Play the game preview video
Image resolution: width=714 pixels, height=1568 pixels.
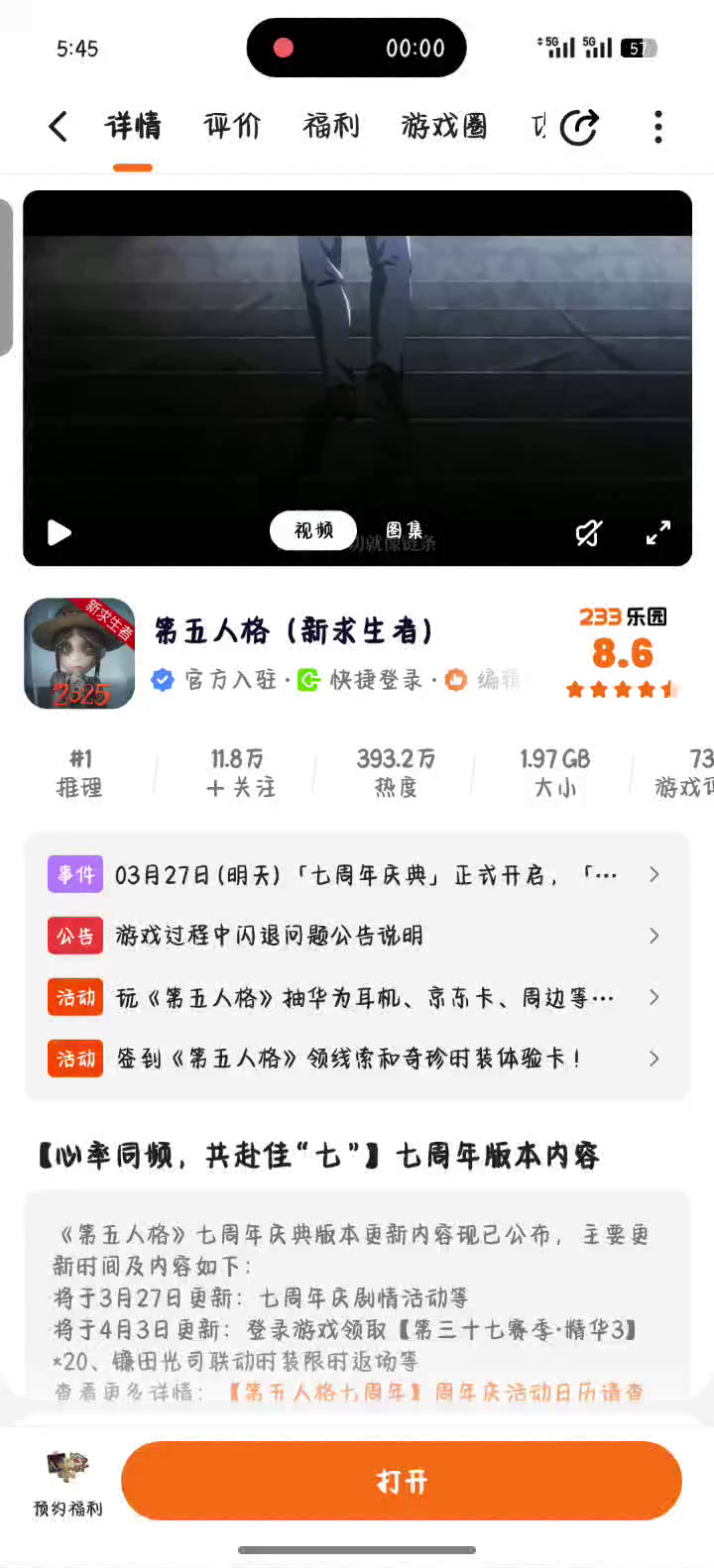click(59, 533)
